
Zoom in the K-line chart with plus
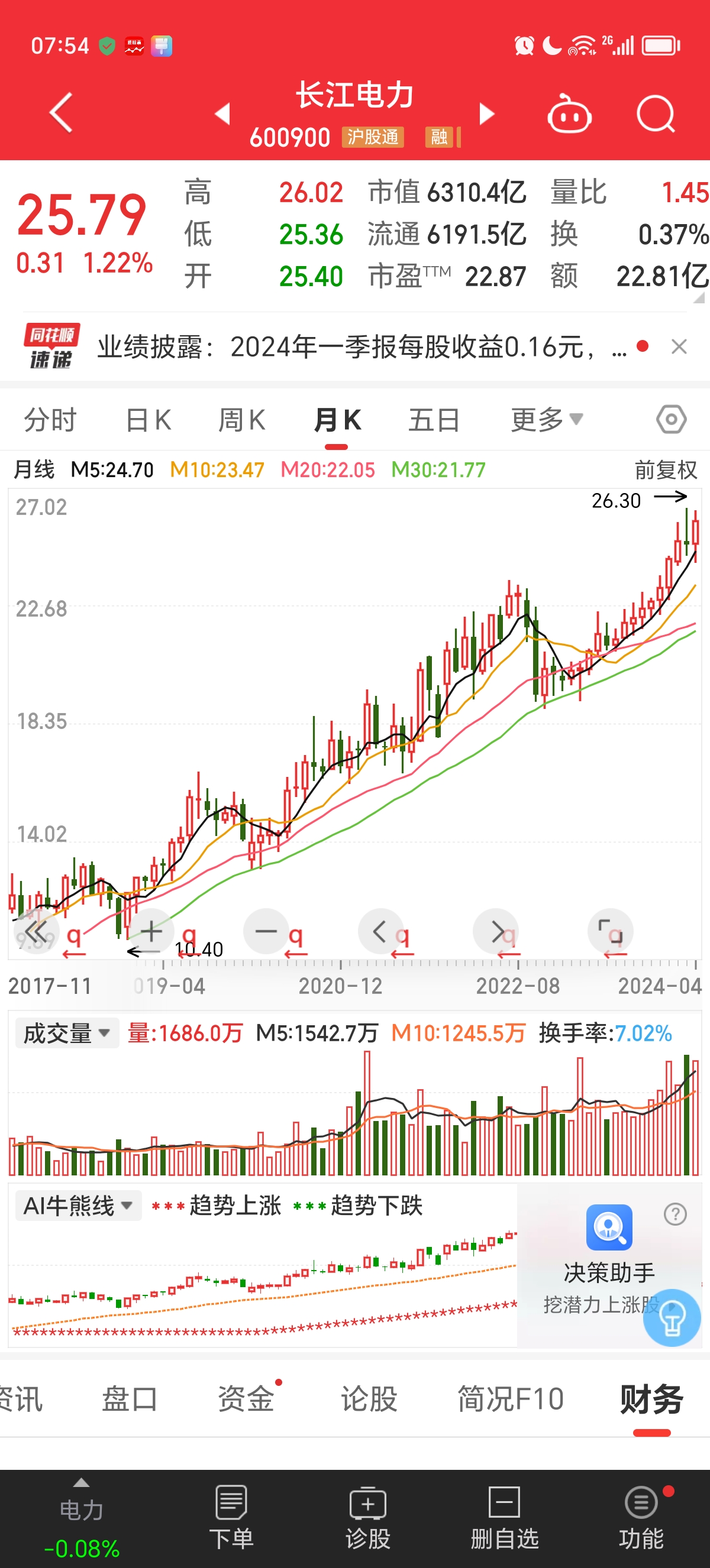click(x=151, y=931)
